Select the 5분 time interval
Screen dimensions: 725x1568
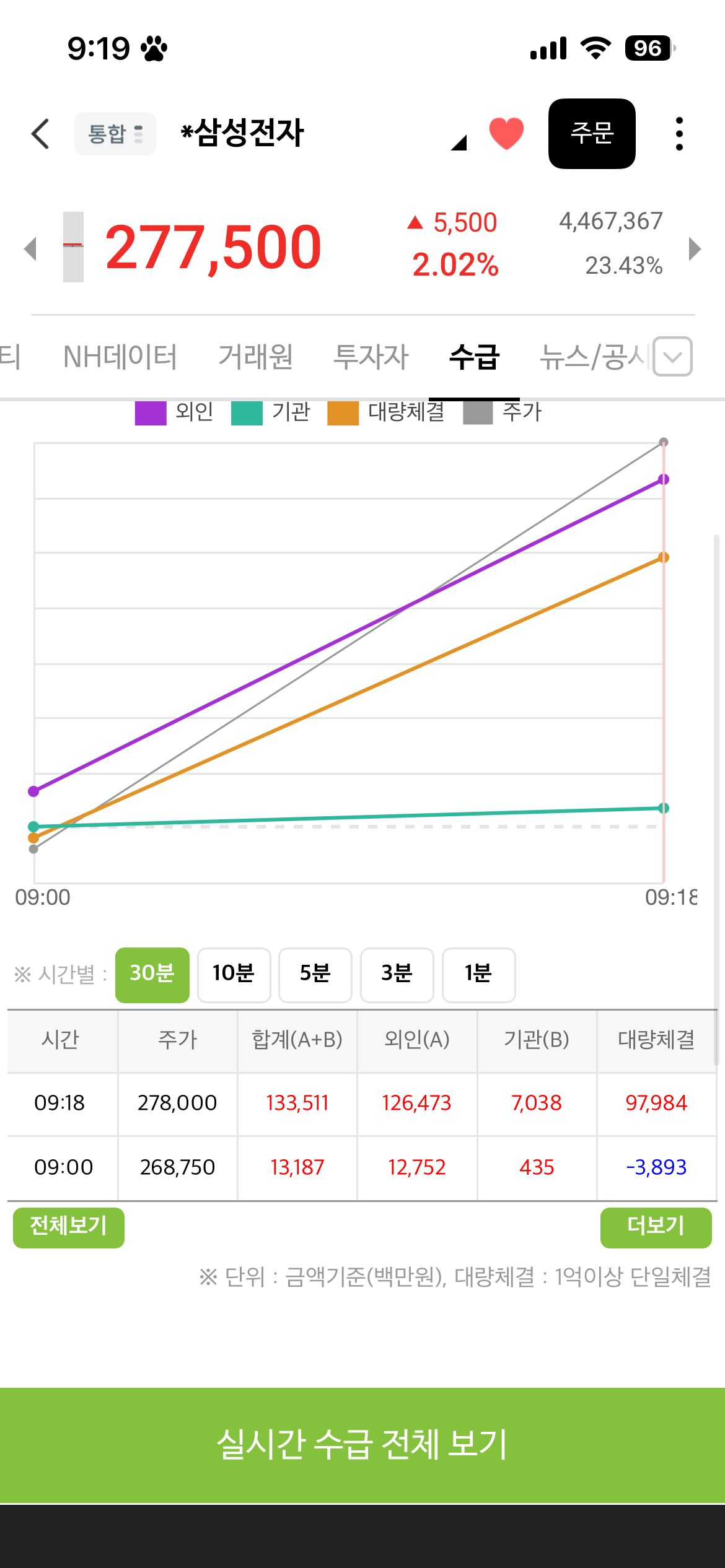315,975
